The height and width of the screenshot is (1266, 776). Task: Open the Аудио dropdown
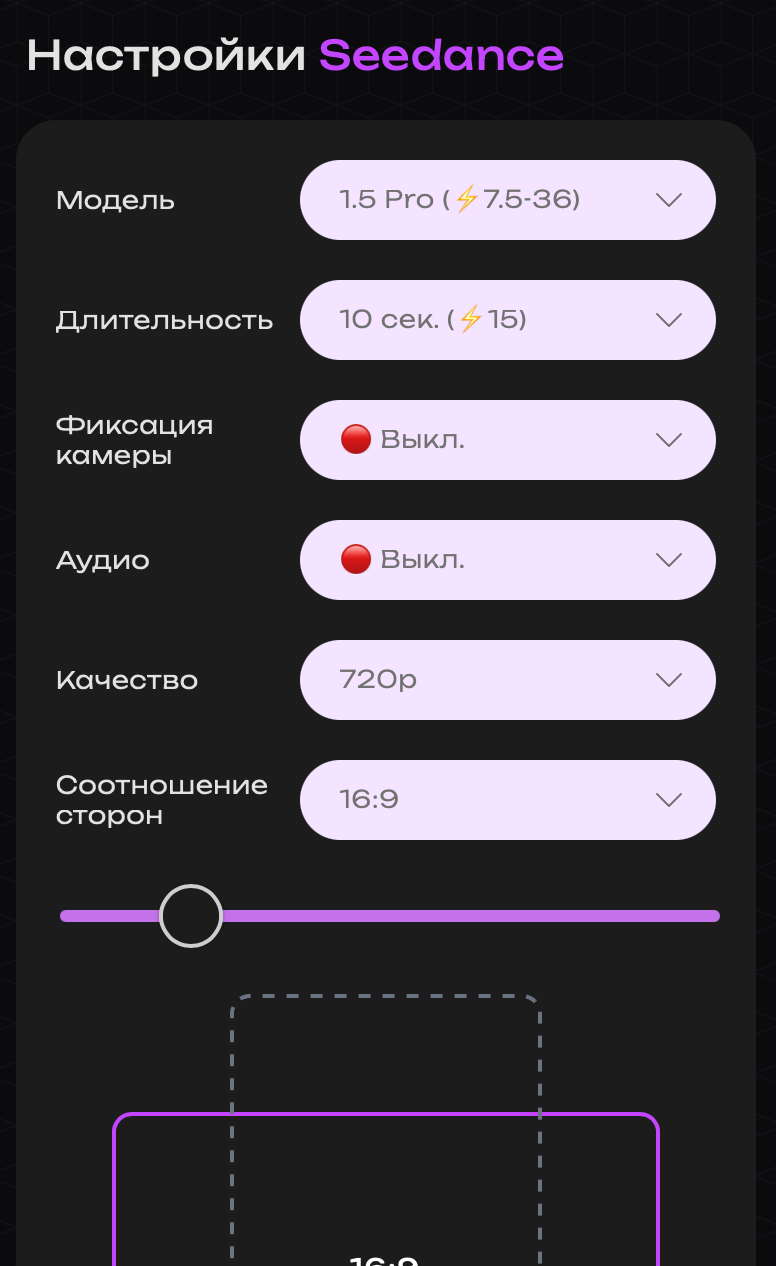coord(507,560)
